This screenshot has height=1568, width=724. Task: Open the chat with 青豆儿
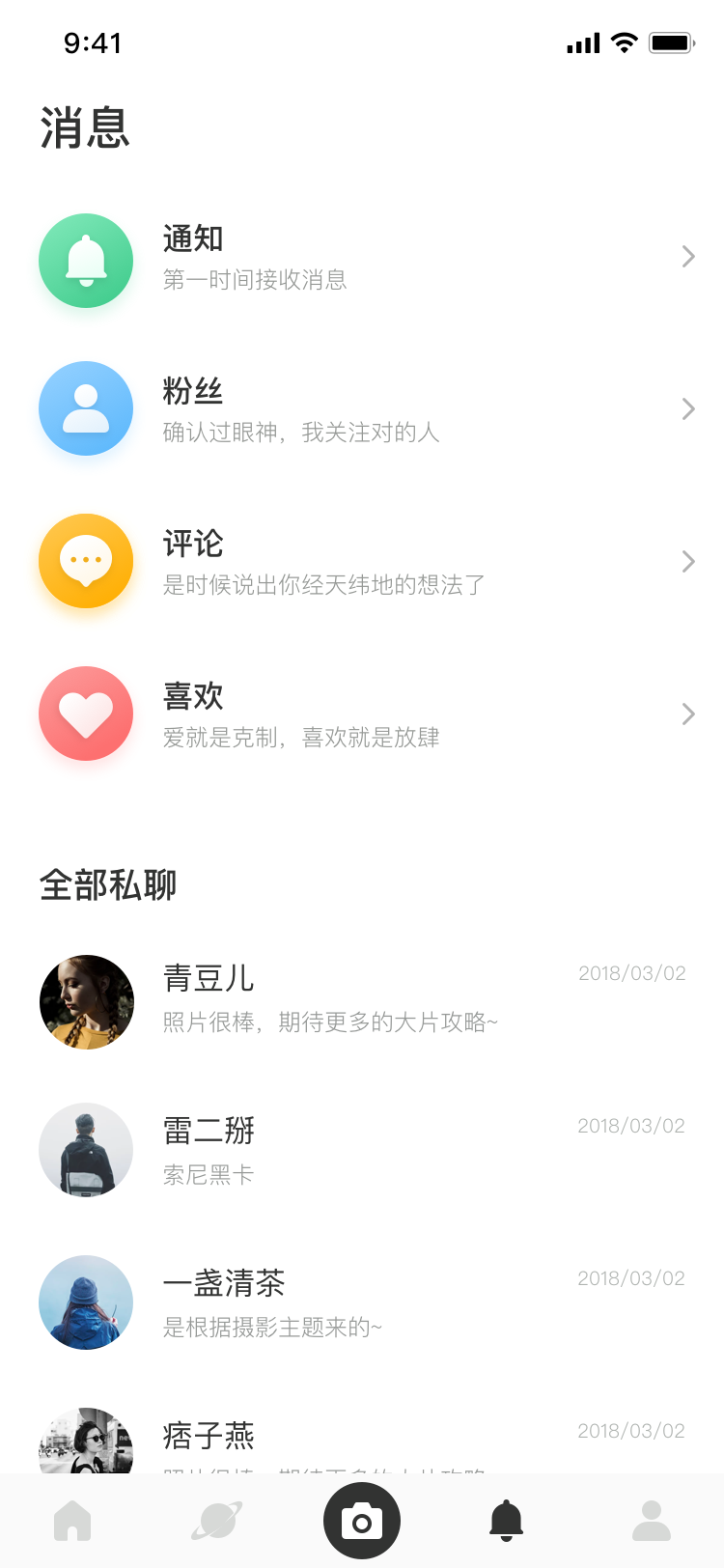click(362, 1000)
